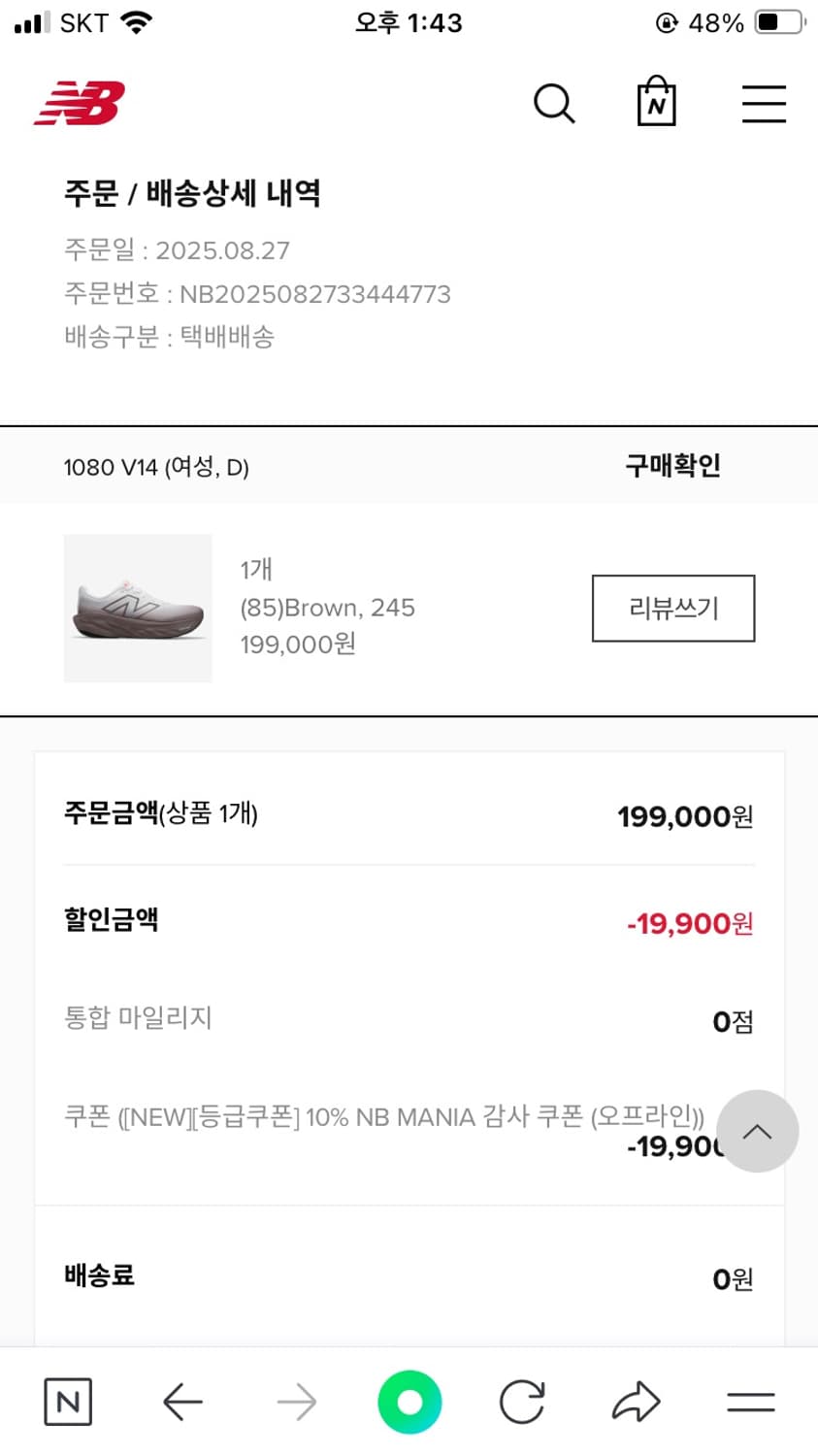Open the Naver home icon in bottom bar
This screenshot has width=818, height=1456.
(67, 1401)
